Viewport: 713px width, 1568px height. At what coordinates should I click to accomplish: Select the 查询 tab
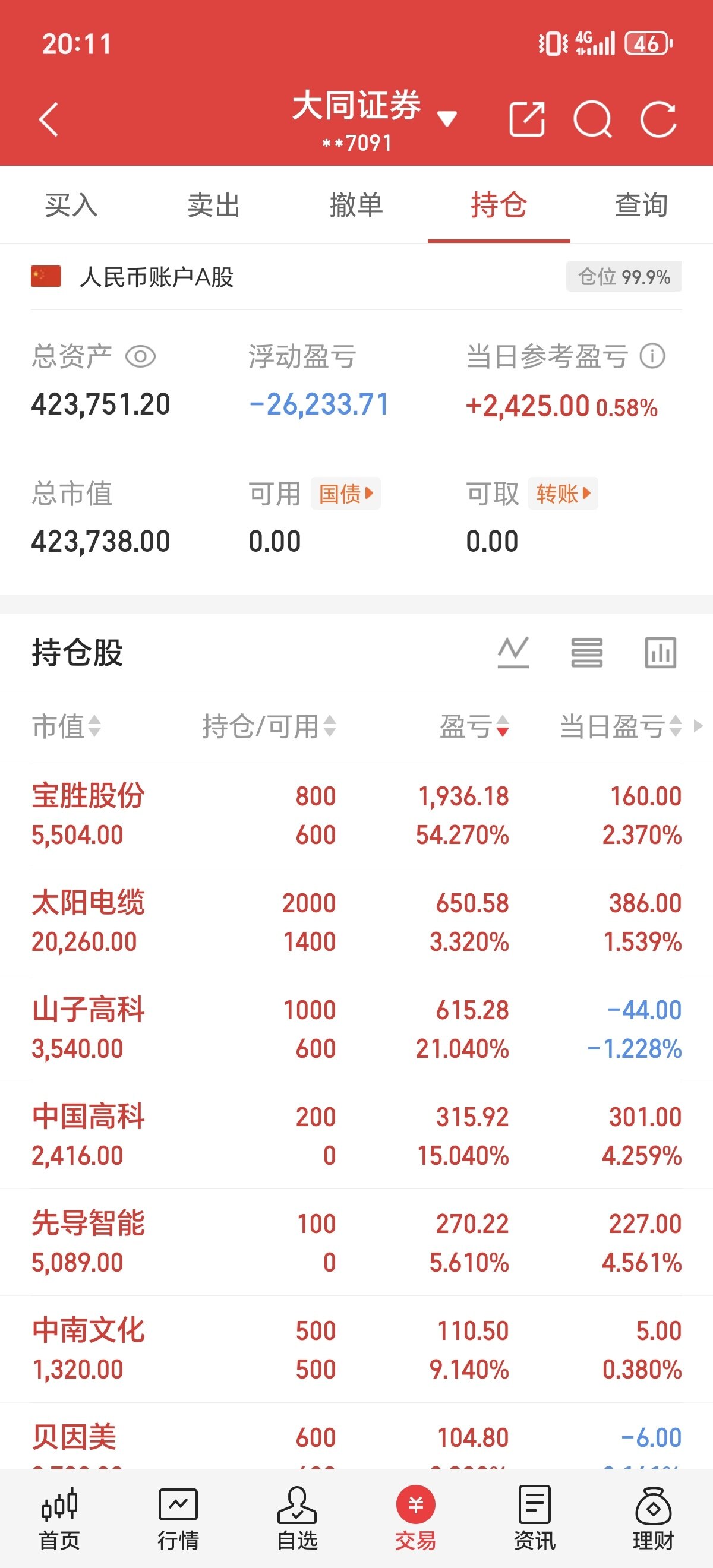coord(641,205)
